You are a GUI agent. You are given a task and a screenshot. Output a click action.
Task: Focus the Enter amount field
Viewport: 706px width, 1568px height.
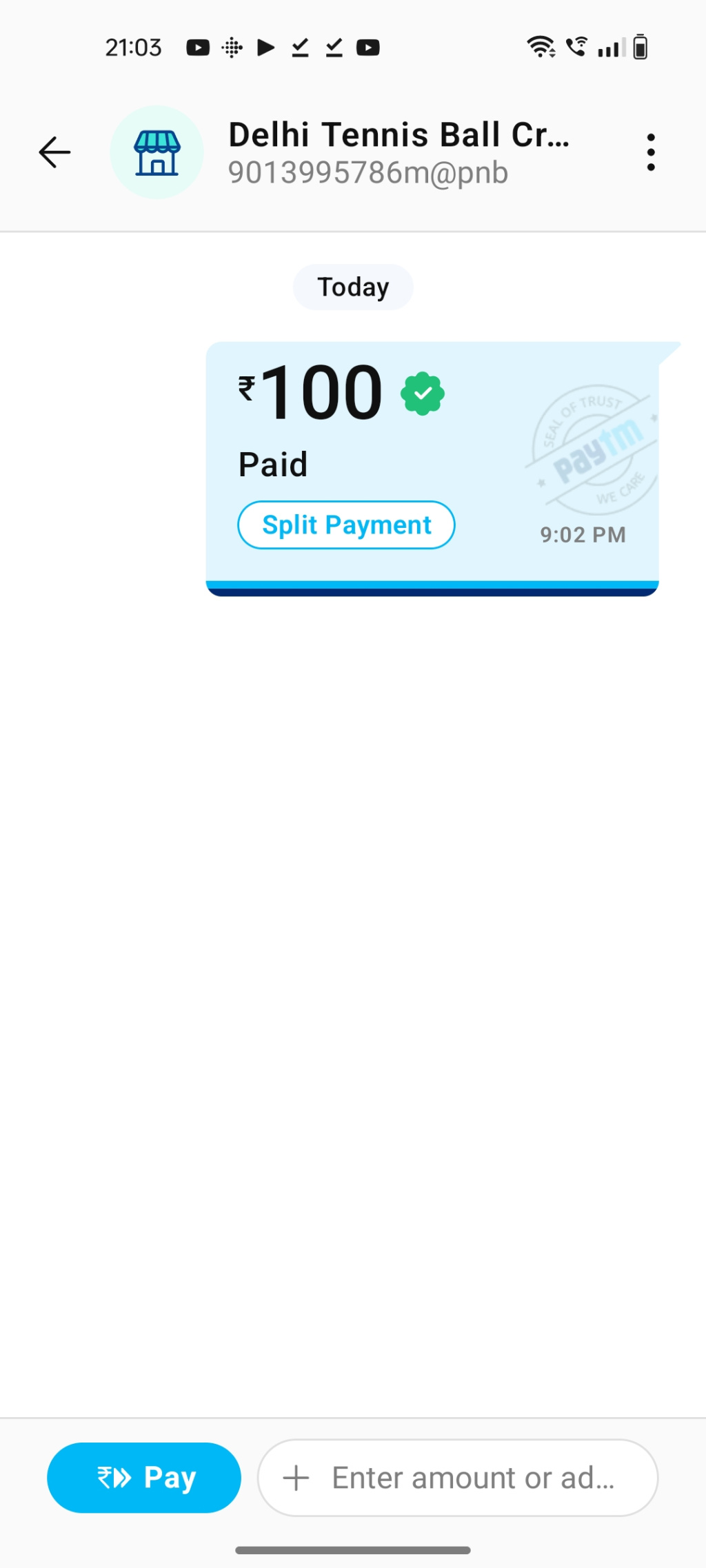click(x=472, y=1478)
